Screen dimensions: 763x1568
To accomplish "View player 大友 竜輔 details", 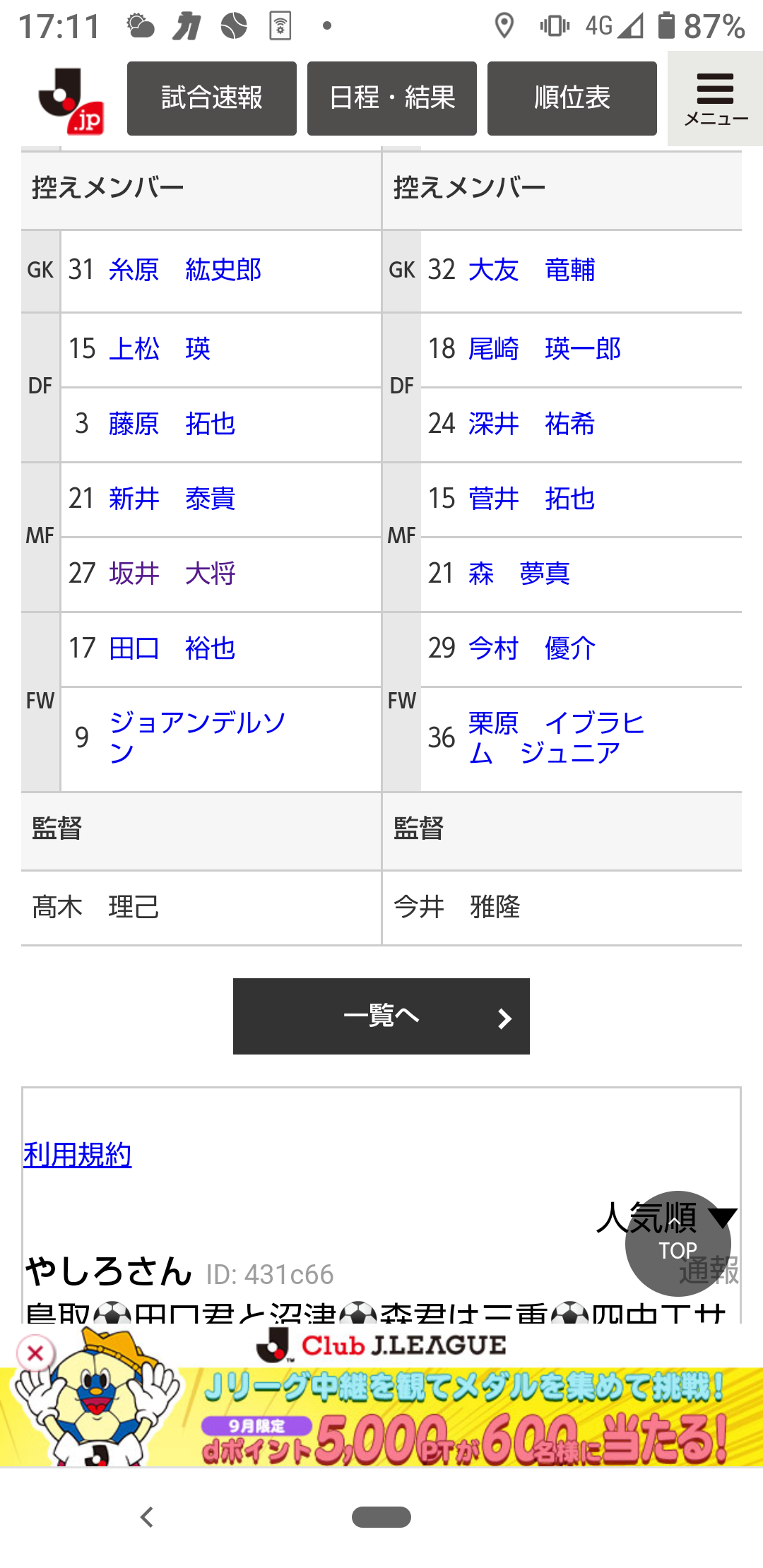I will click(x=531, y=270).
